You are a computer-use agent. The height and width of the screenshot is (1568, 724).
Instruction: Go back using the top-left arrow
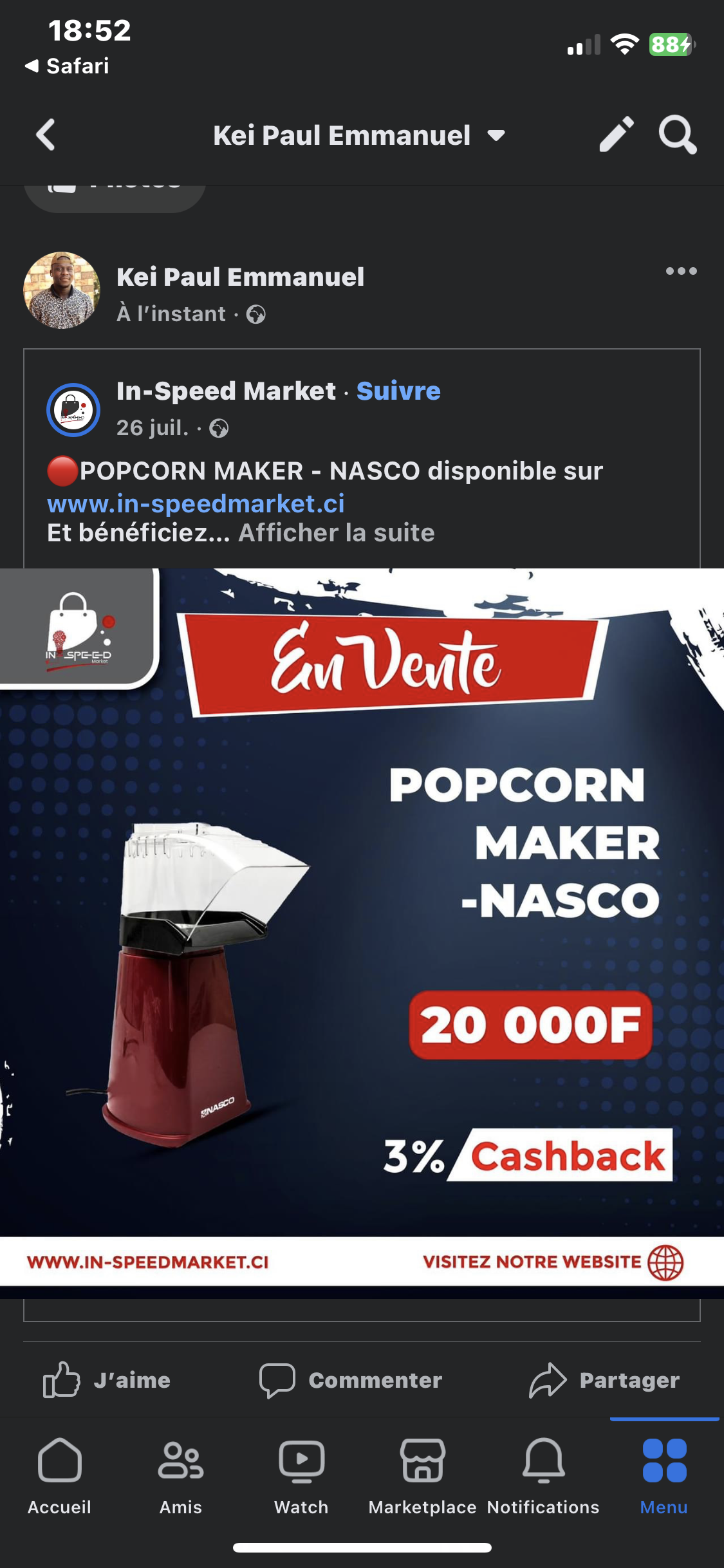[x=46, y=135]
